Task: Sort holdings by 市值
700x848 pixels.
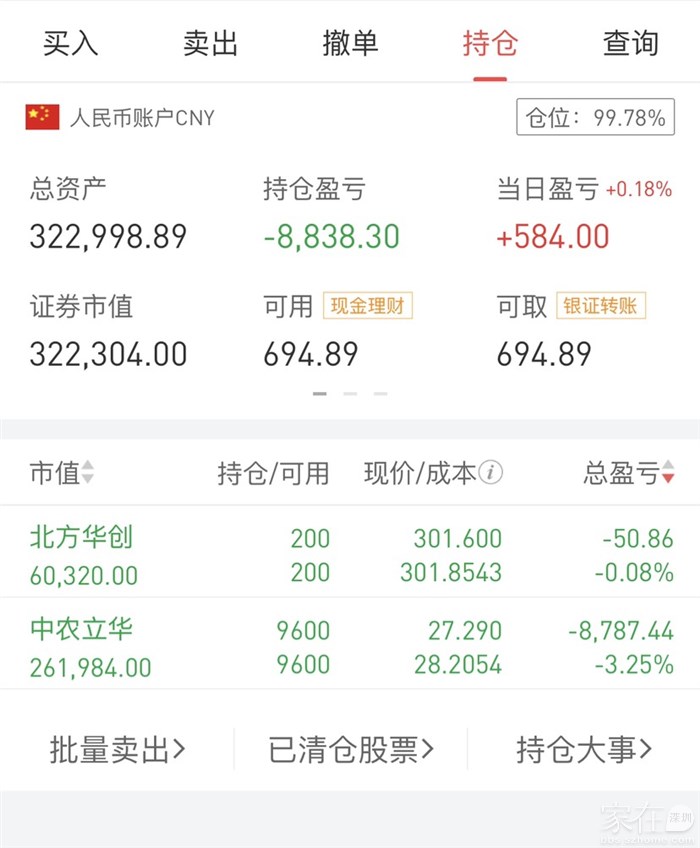Action: click(62, 473)
